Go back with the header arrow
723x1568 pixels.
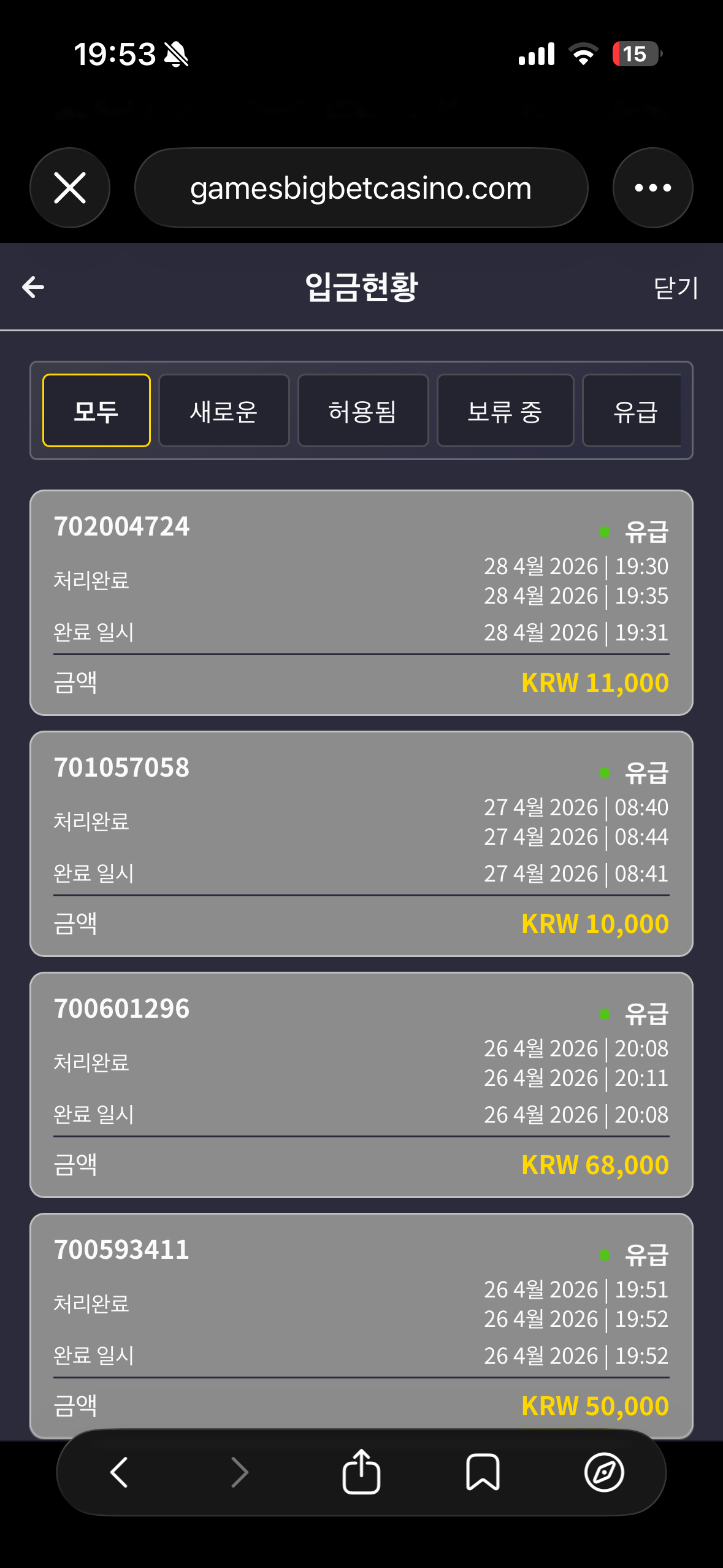pyautogui.click(x=33, y=286)
